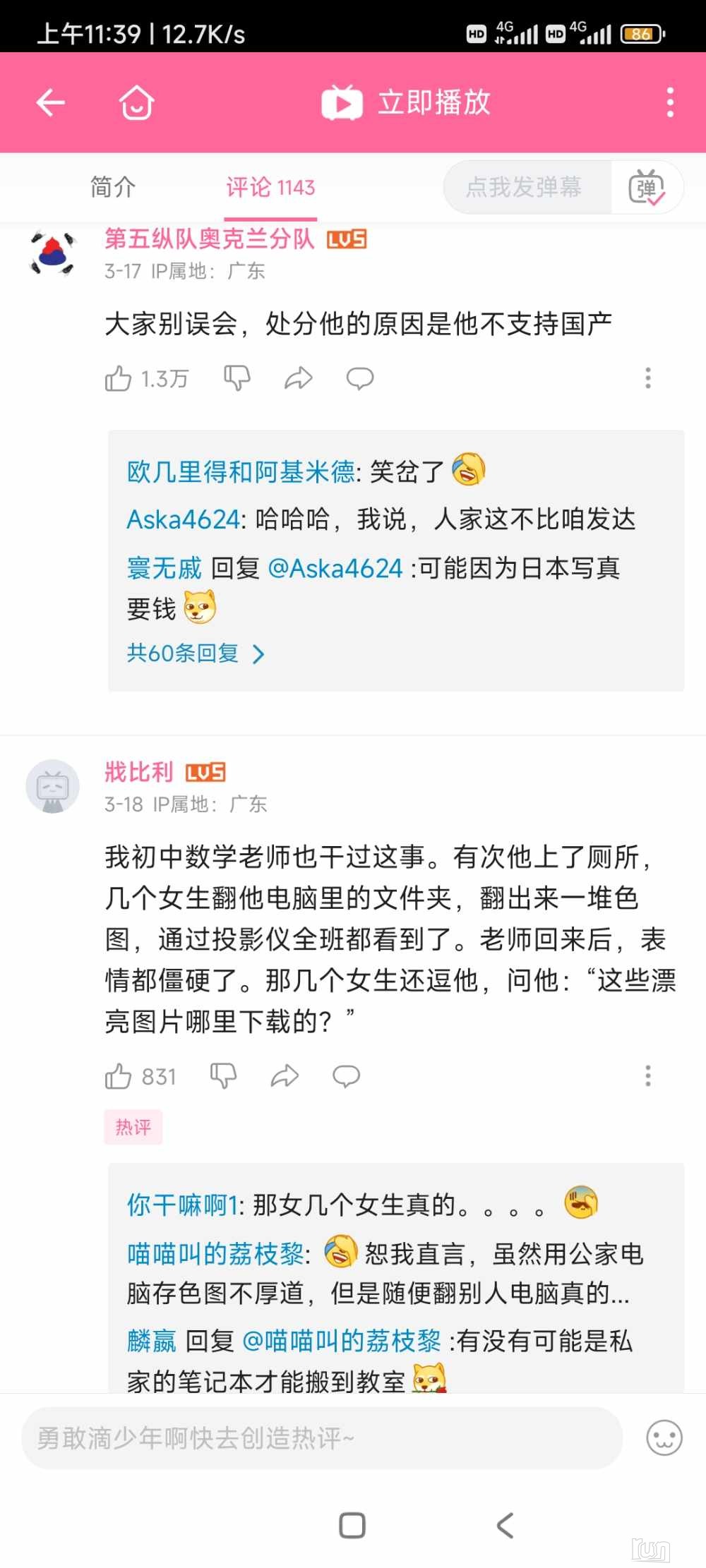Image resolution: width=706 pixels, height=1568 pixels.
Task: Go back with the top arrow
Action: tap(51, 103)
